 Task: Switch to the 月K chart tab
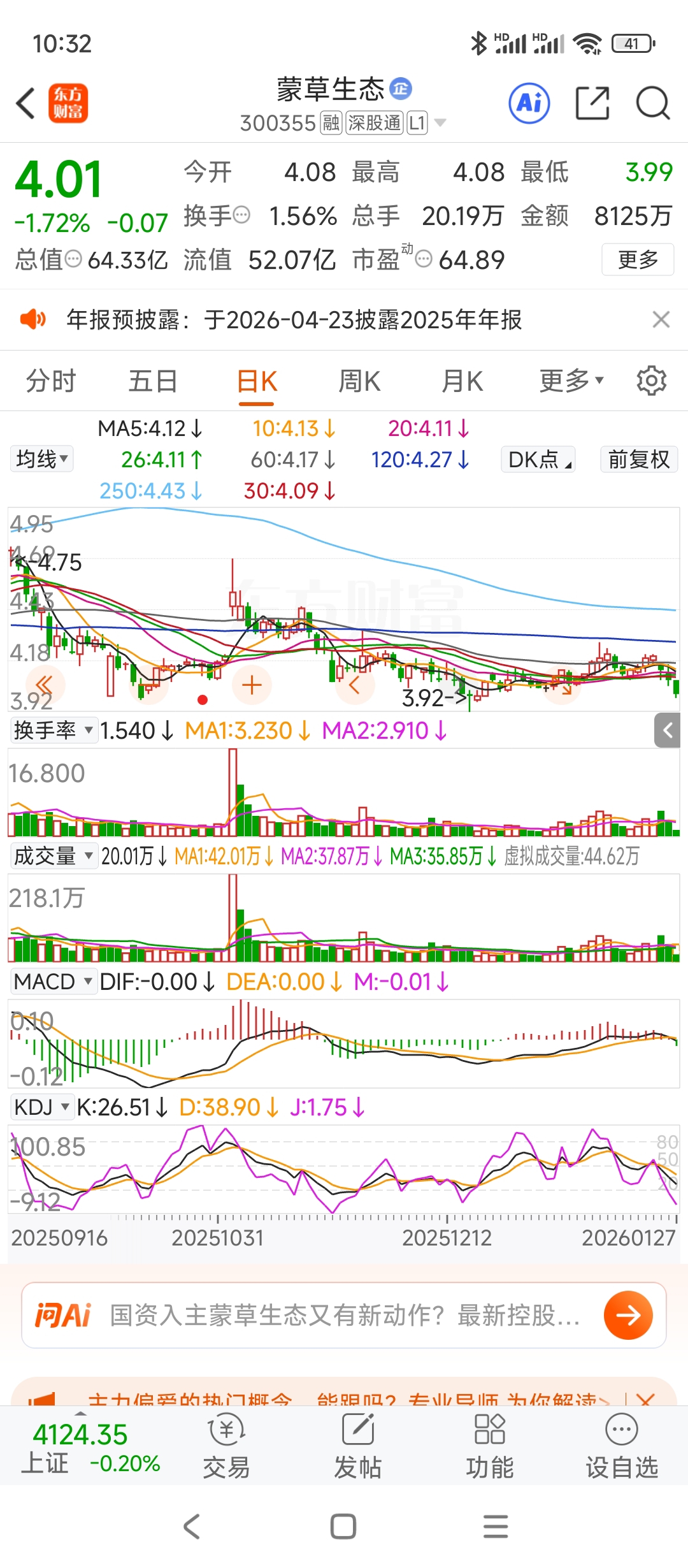pyautogui.click(x=462, y=381)
